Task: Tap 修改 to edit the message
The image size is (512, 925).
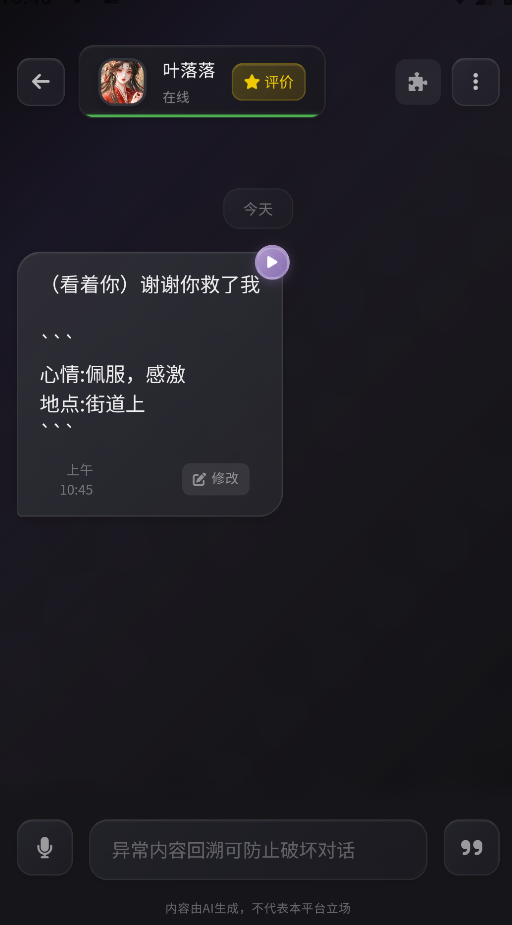Action: click(x=216, y=479)
